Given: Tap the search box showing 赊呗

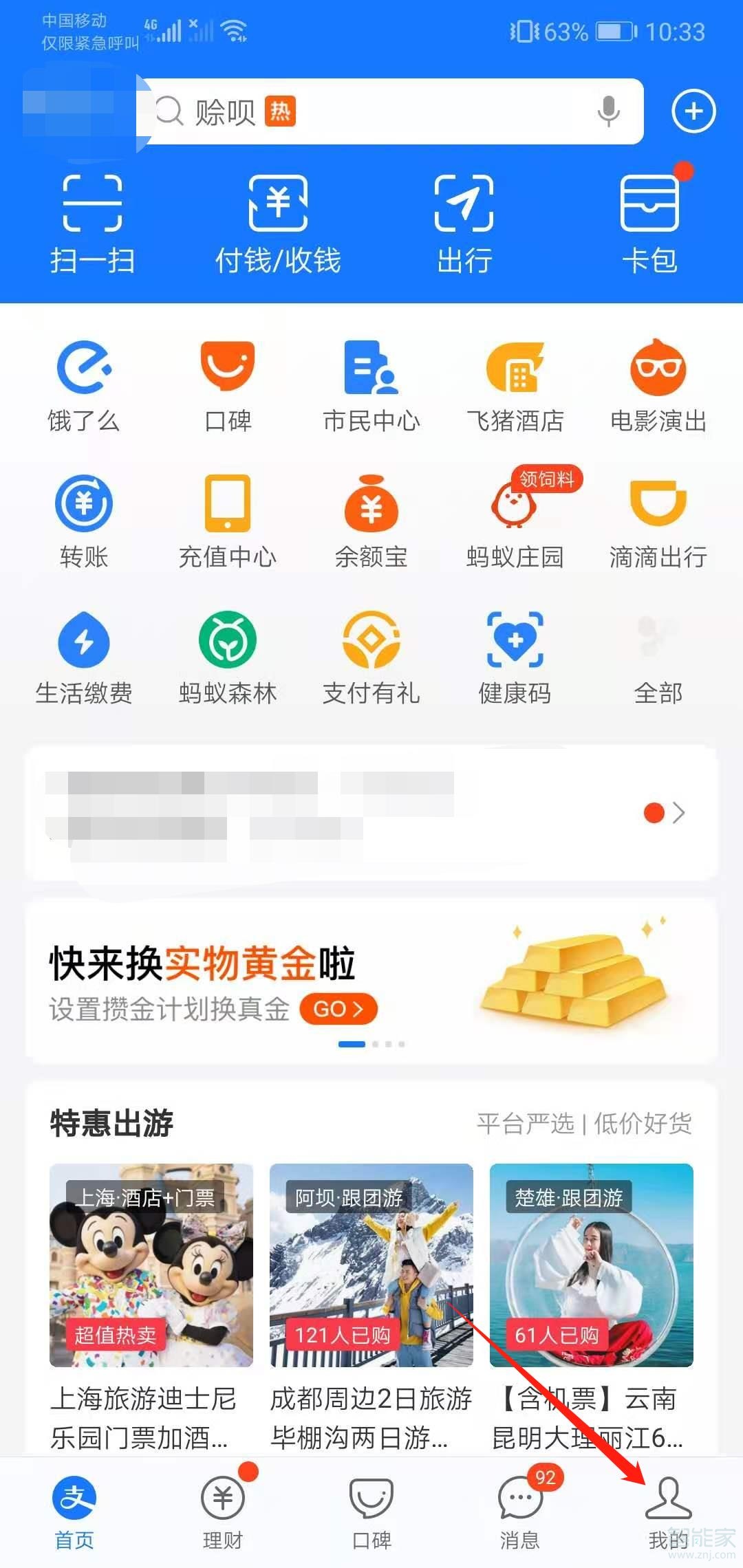Looking at the screenshot, I should 371,111.
